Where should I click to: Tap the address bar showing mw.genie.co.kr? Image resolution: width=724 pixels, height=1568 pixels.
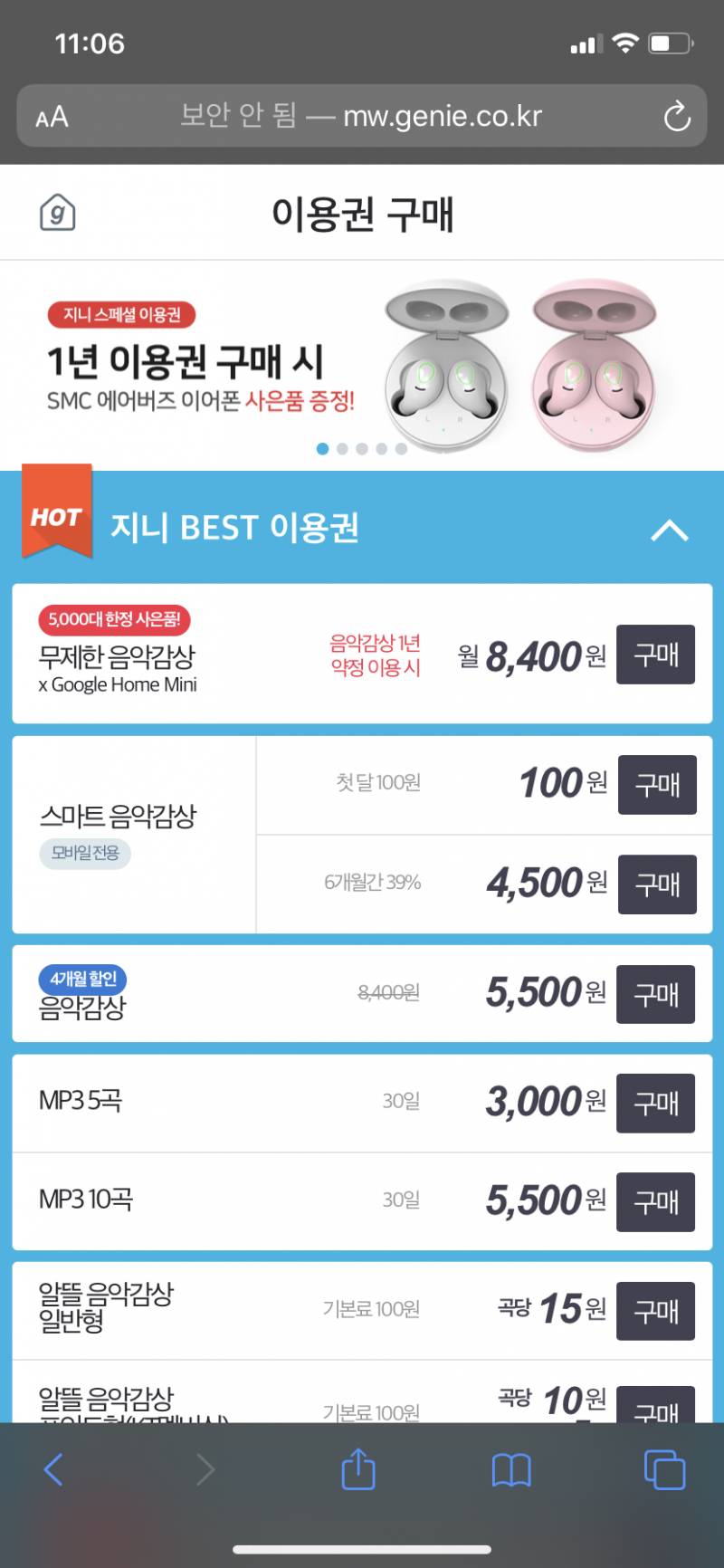click(362, 116)
